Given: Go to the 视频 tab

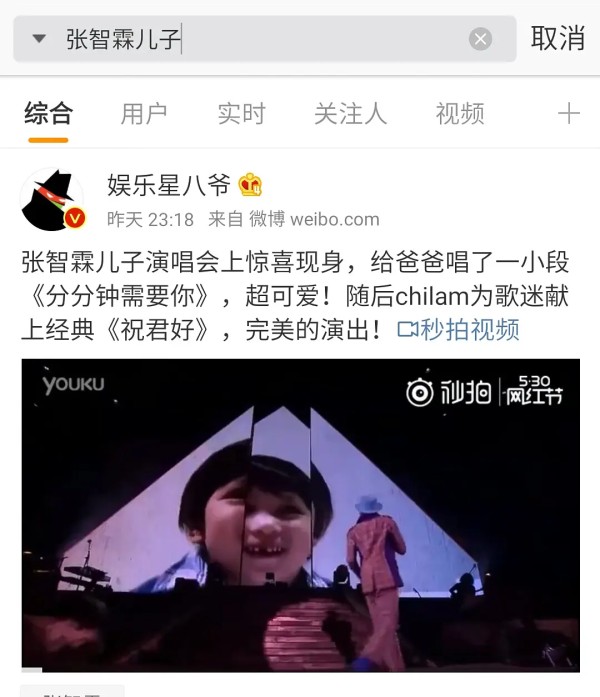Looking at the screenshot, I should pos(460,114).
